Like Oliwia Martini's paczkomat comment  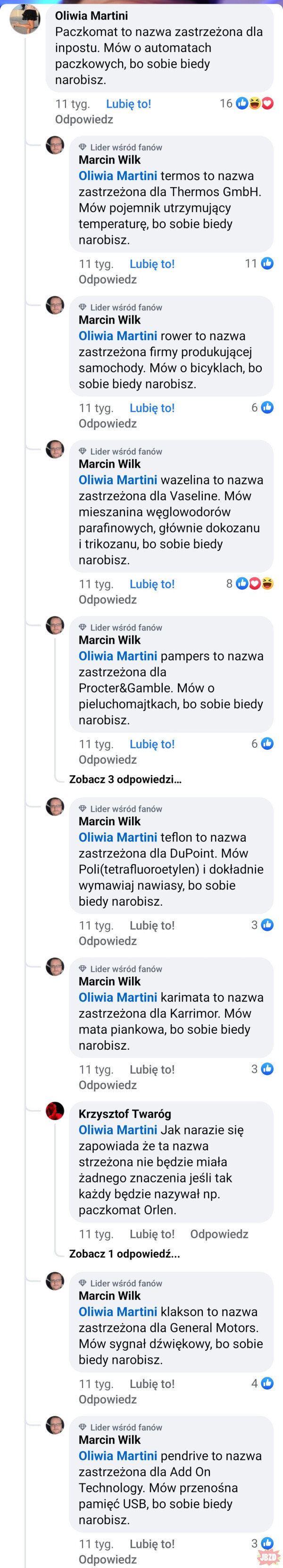(128, 104)
